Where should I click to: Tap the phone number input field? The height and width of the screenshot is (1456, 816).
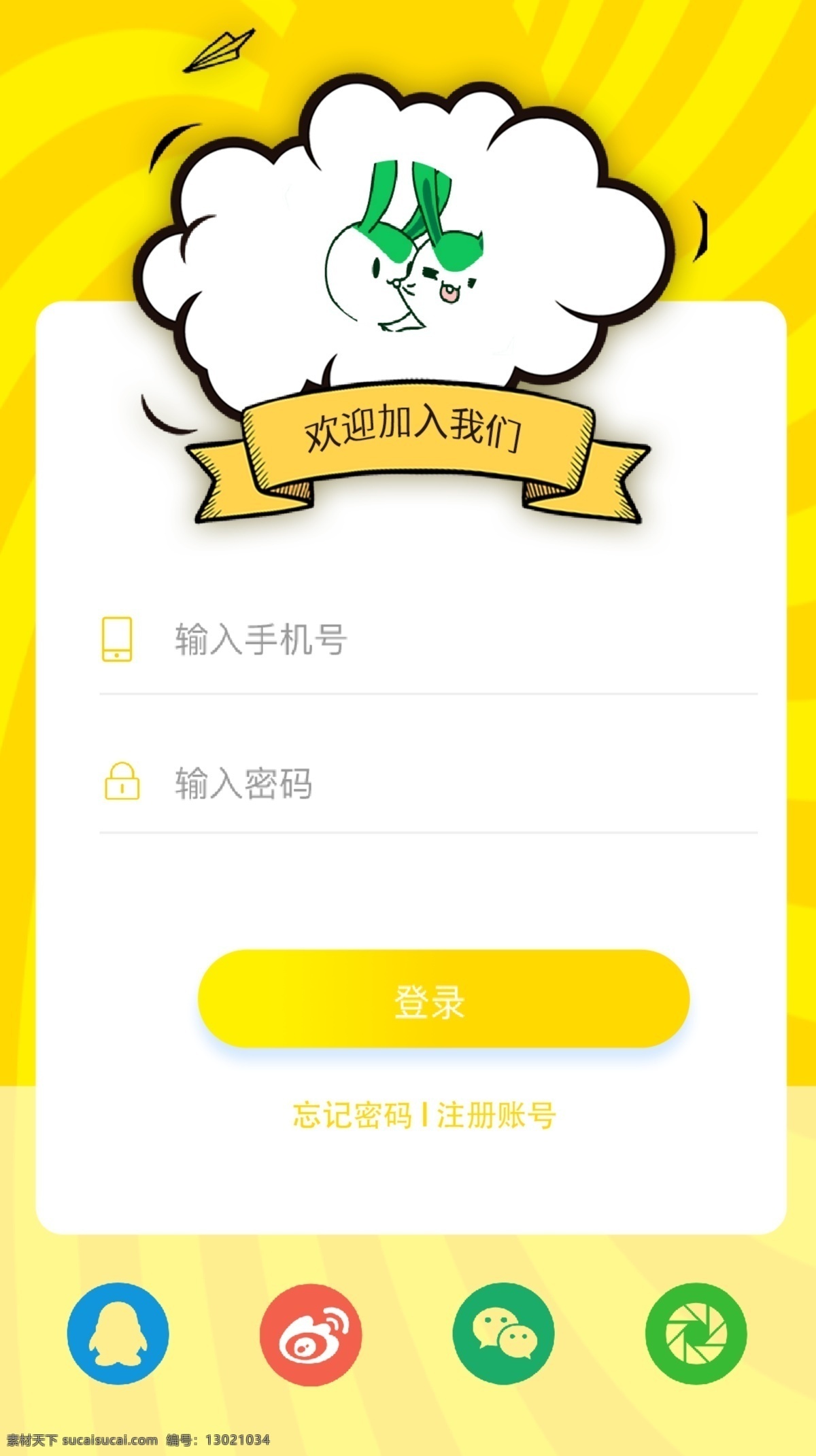pyautogui.click(x=428, y=640)
